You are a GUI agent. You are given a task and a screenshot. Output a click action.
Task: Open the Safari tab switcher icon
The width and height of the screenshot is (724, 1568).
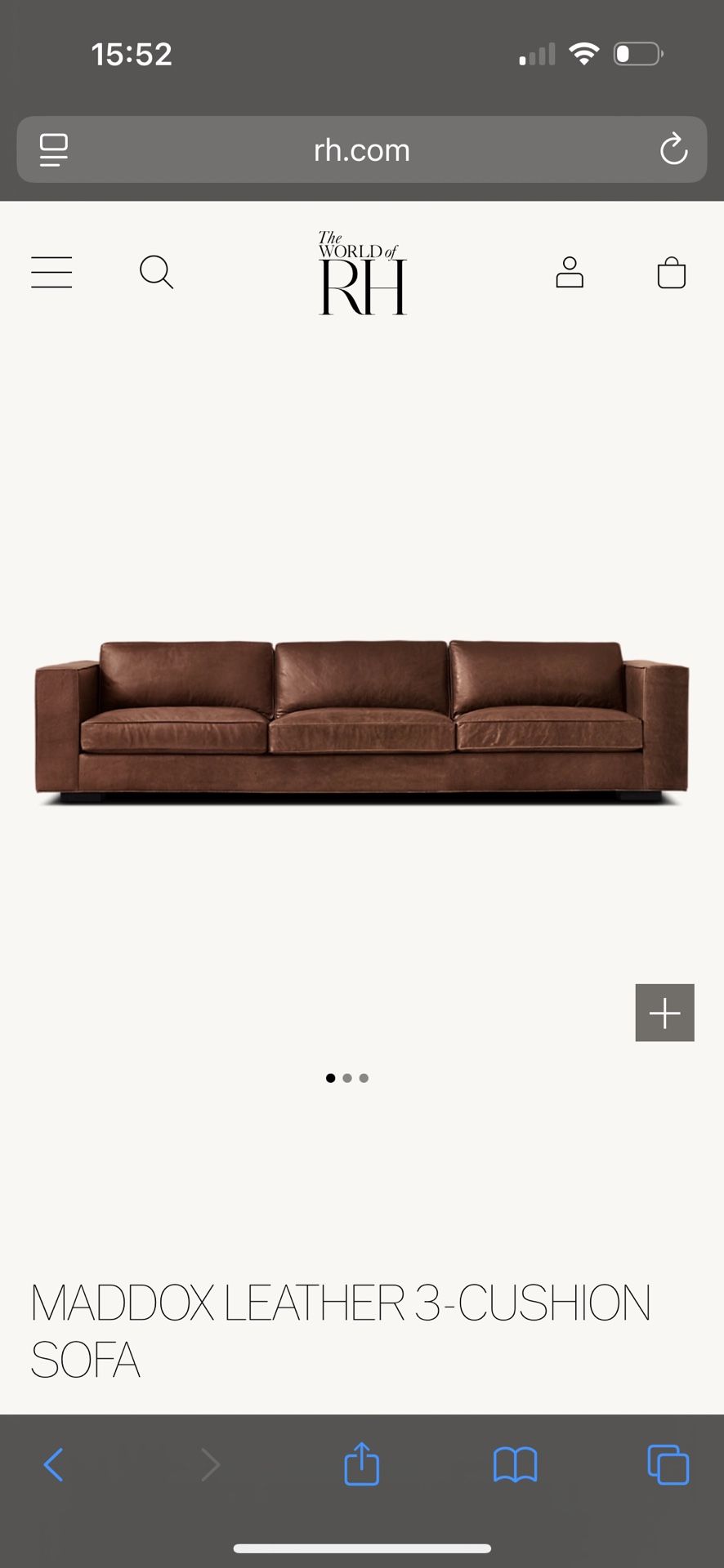[x=667, y=1464]
